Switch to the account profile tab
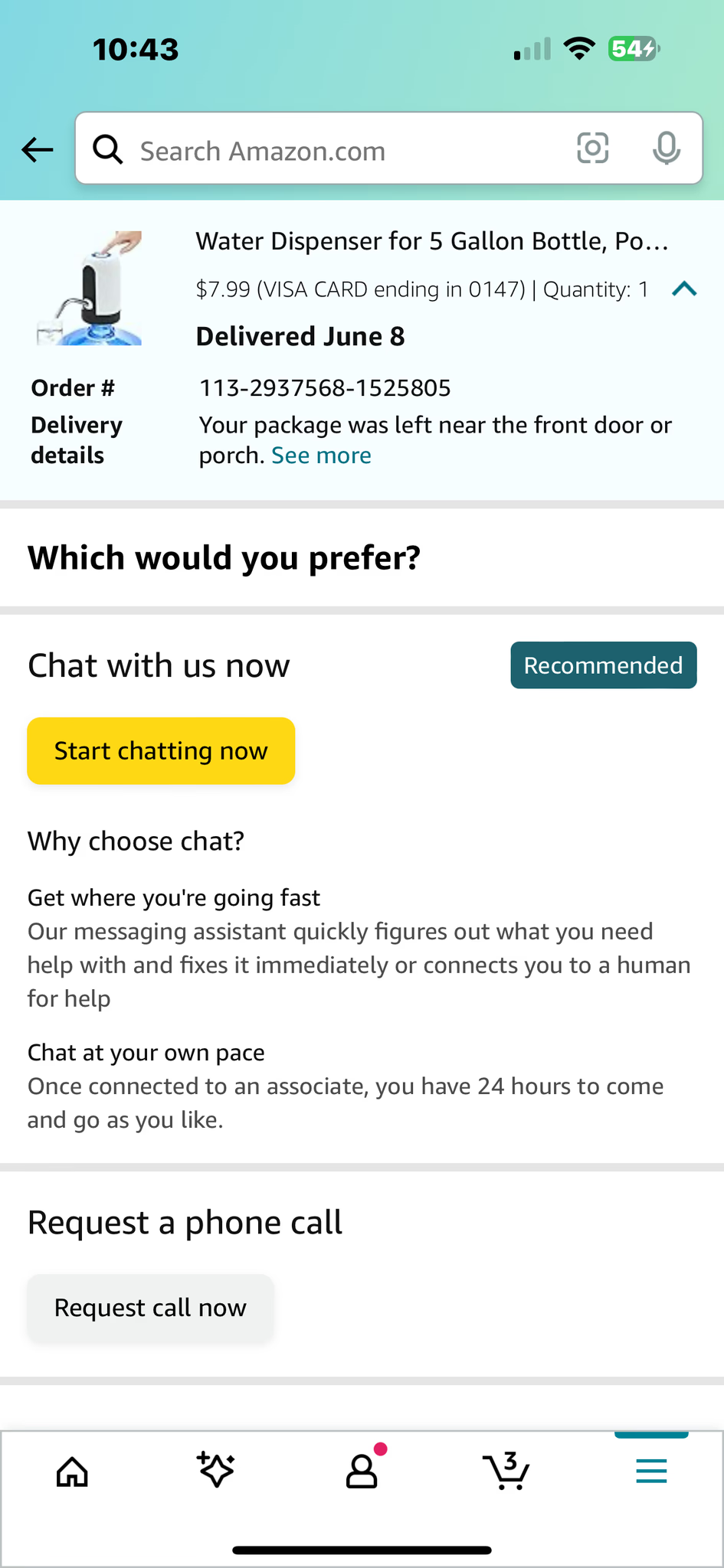 (362, 1471)
